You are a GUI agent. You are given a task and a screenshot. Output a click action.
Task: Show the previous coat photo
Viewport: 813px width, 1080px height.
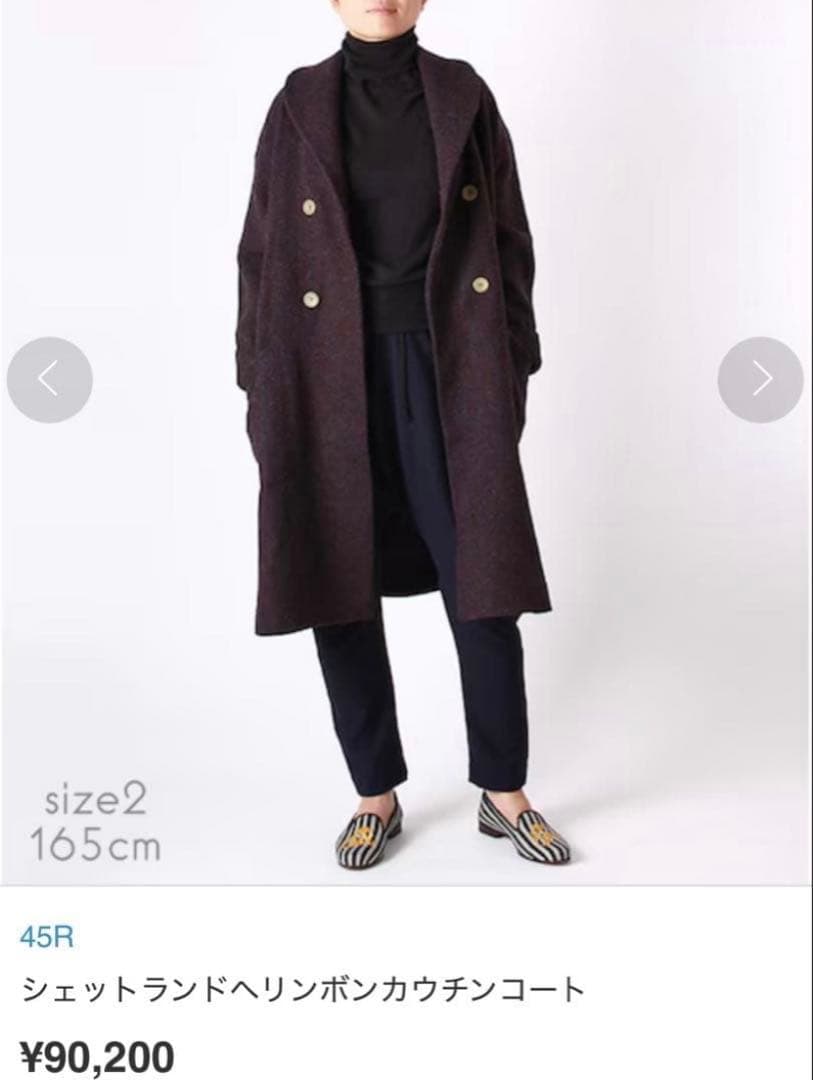49,380
